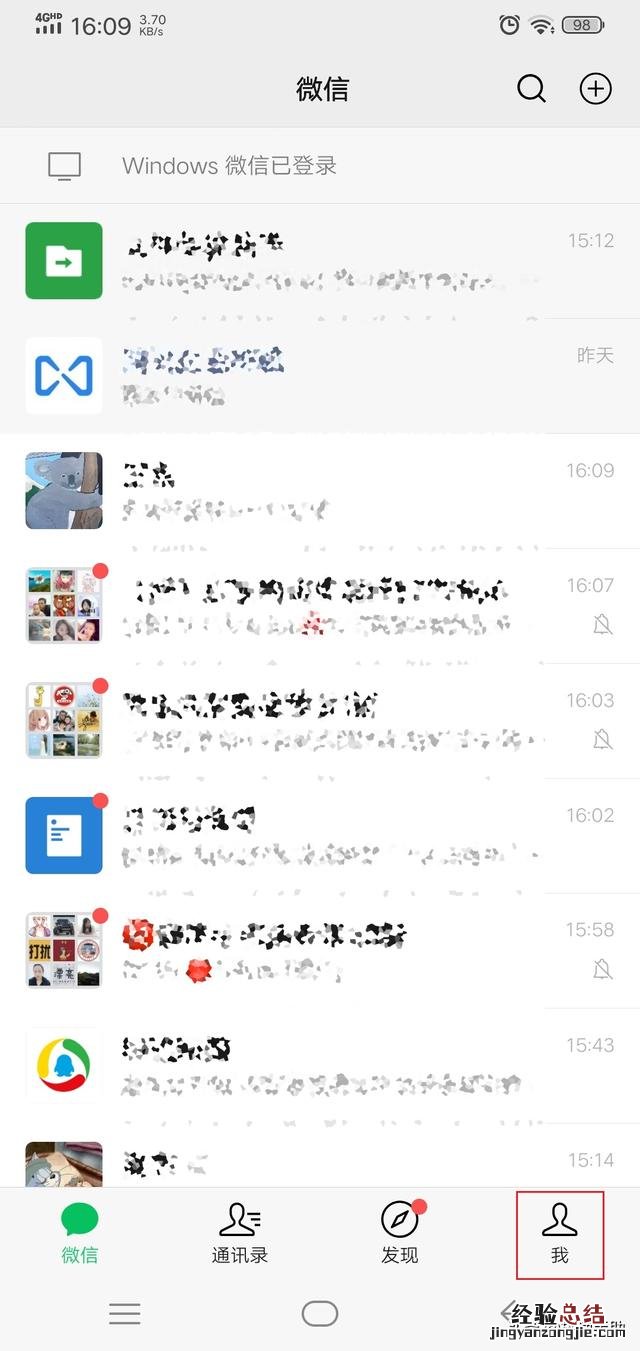Open the search magnifier icon

[531, 89]
